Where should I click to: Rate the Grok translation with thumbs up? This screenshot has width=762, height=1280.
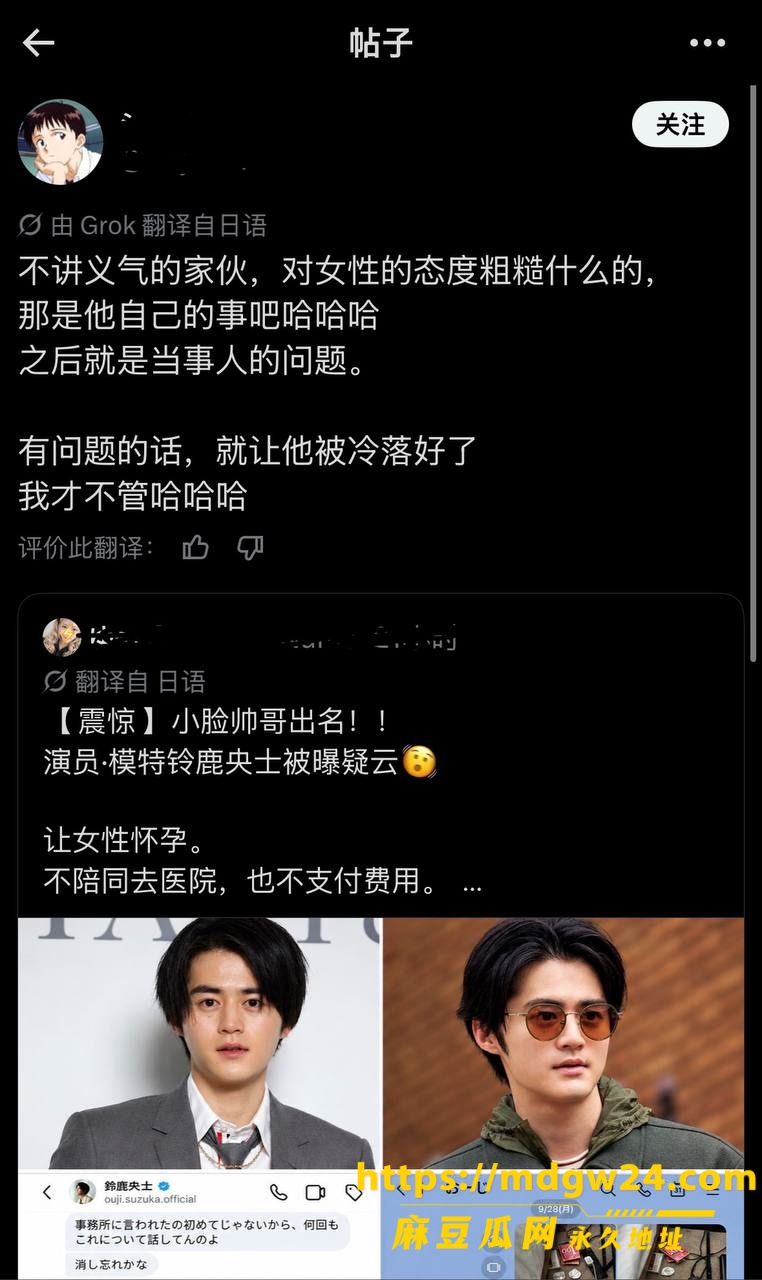click(196, 547)
